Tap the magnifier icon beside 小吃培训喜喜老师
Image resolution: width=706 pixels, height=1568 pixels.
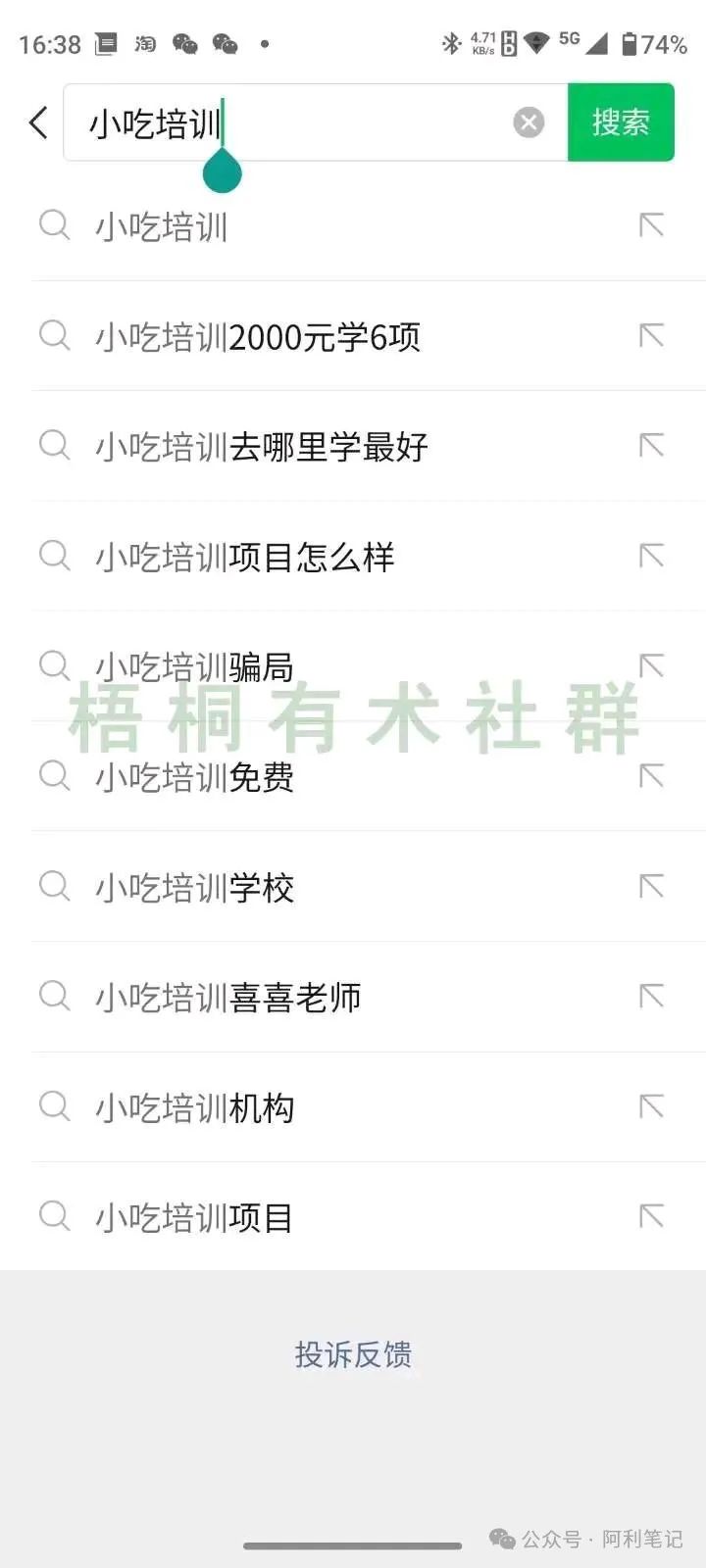point(54,996)
